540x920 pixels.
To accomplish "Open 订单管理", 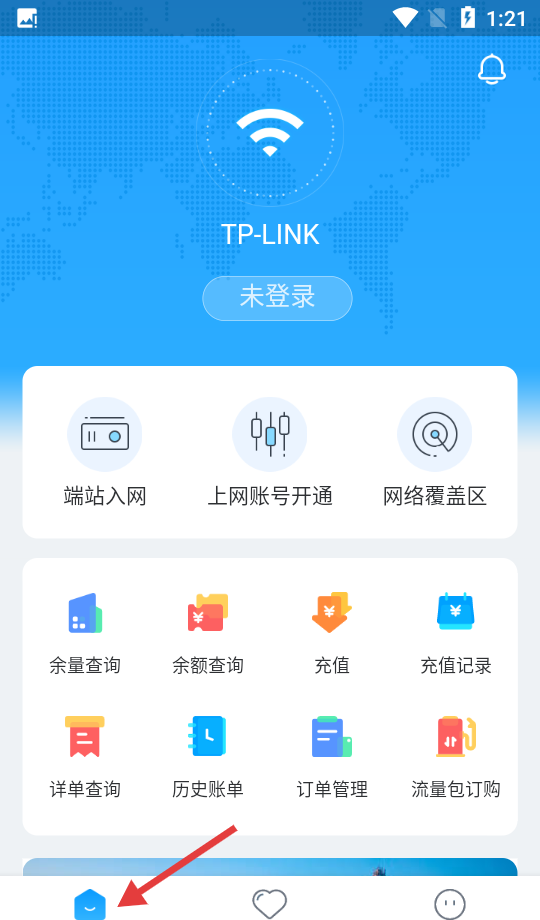I will click(332, 757).
